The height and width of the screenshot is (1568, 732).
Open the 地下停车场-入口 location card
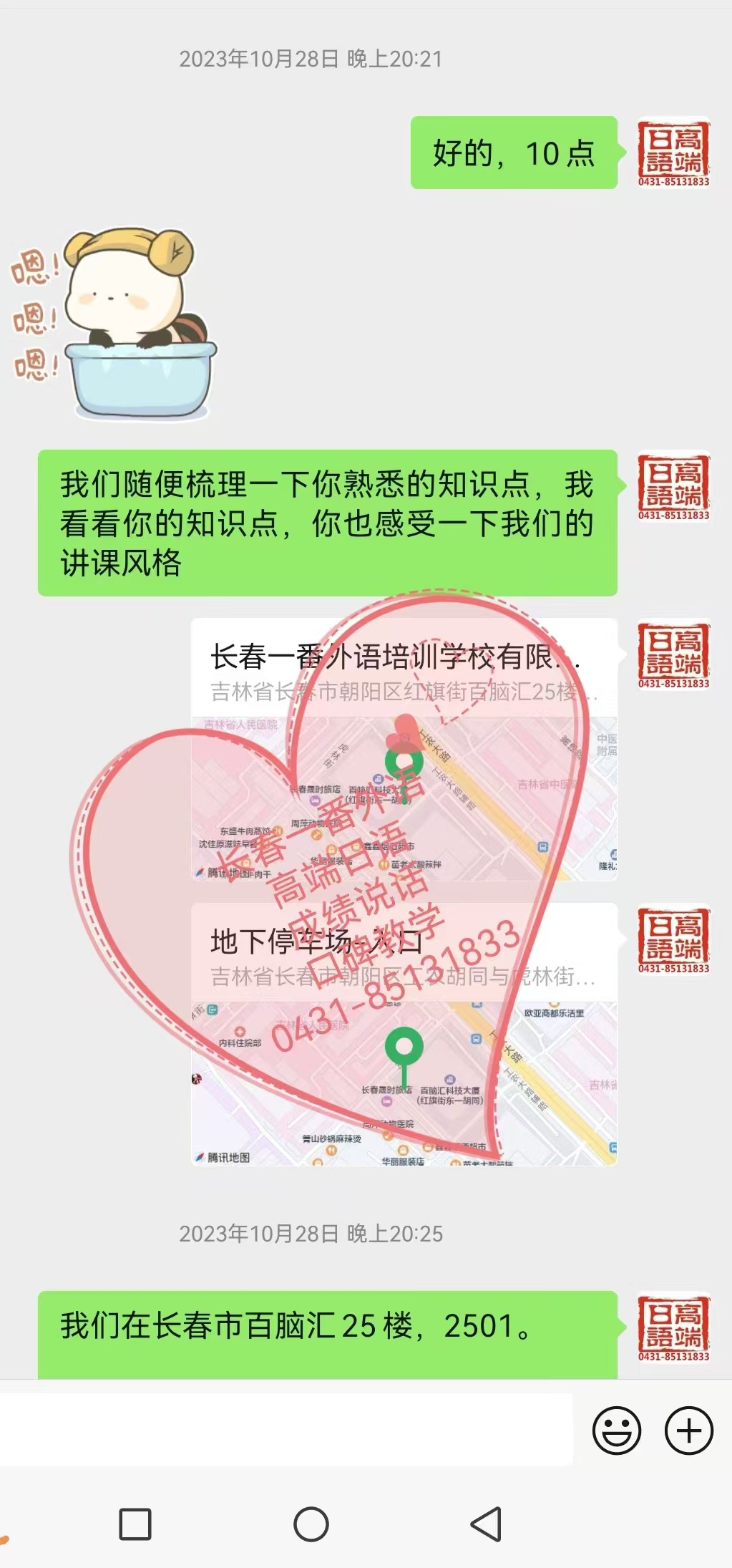(x=404, y=1033)
